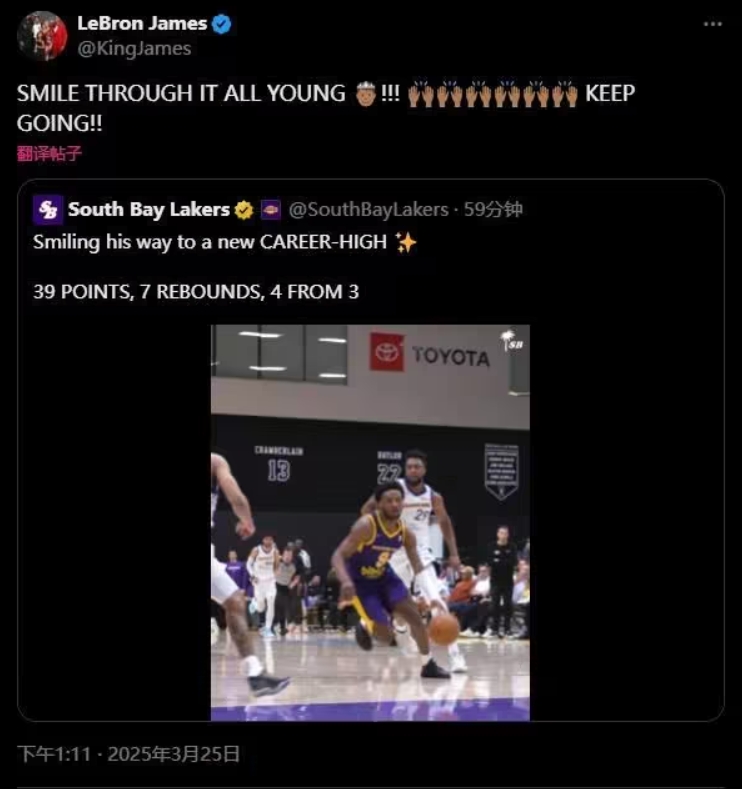
Task: View the South Bay Lakers avatar
Action: (x=48, y=210)
